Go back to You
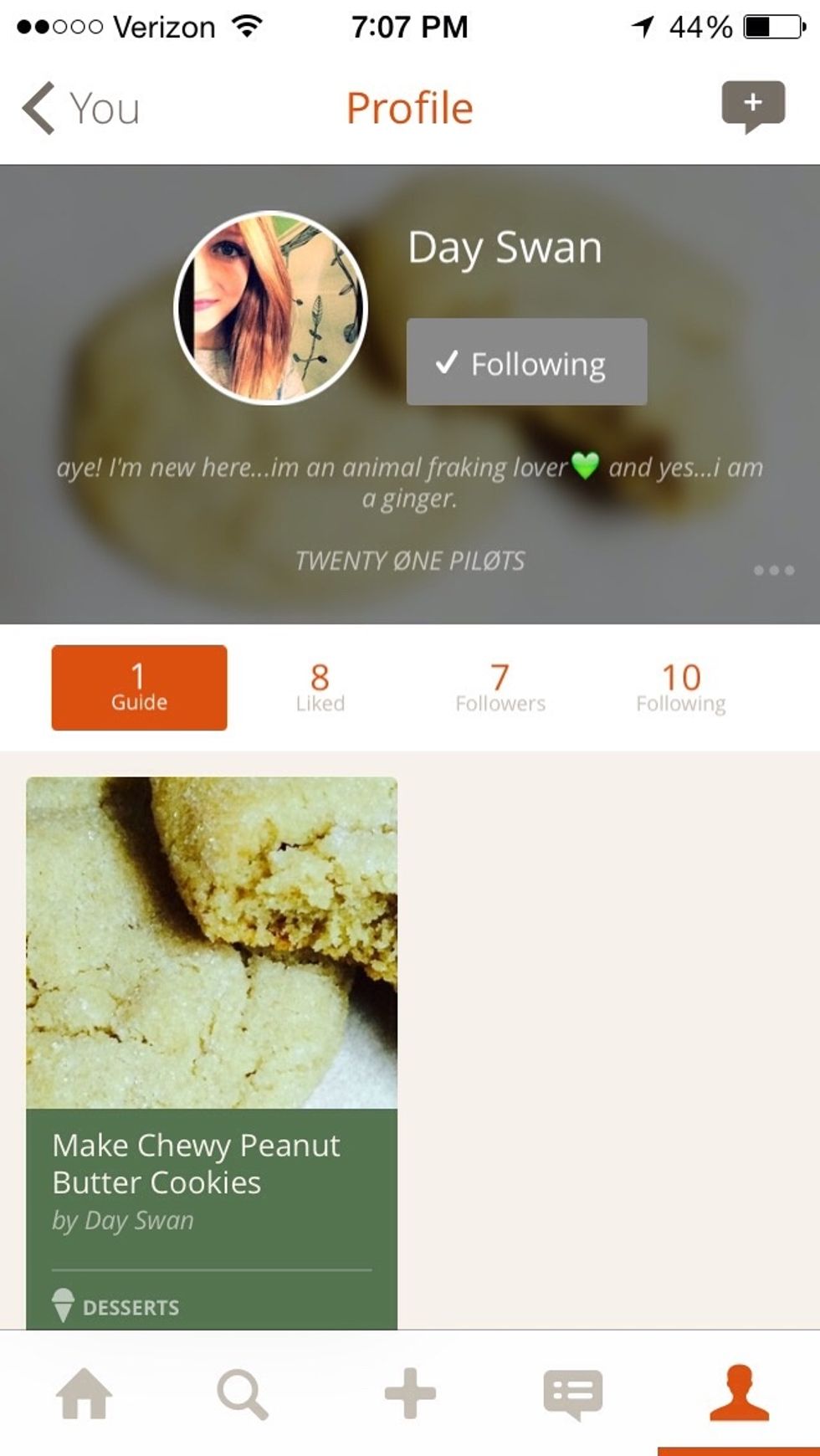This screenshot has height=1456, width=820. 81,108
